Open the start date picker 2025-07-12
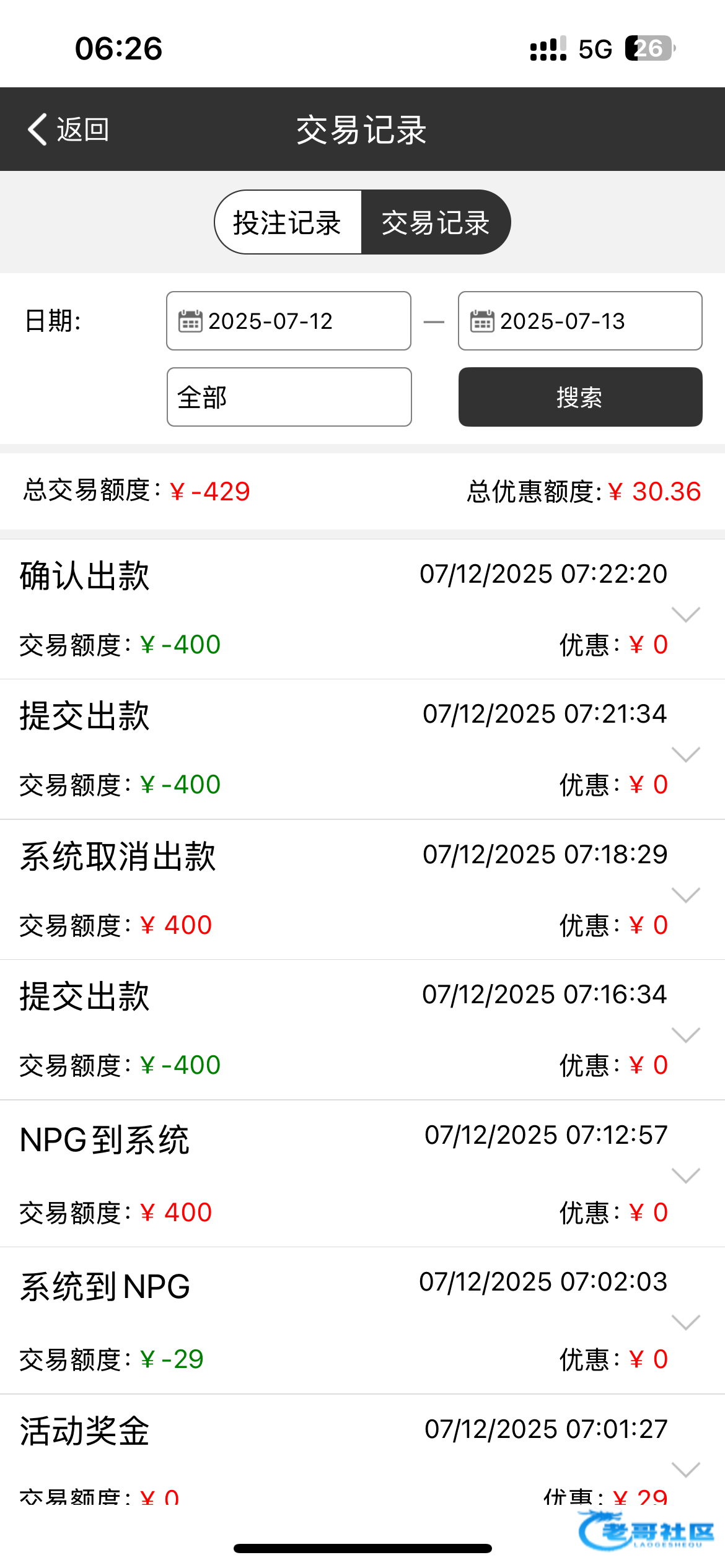This screenshot has width=725, height=1568. point(289,321)
